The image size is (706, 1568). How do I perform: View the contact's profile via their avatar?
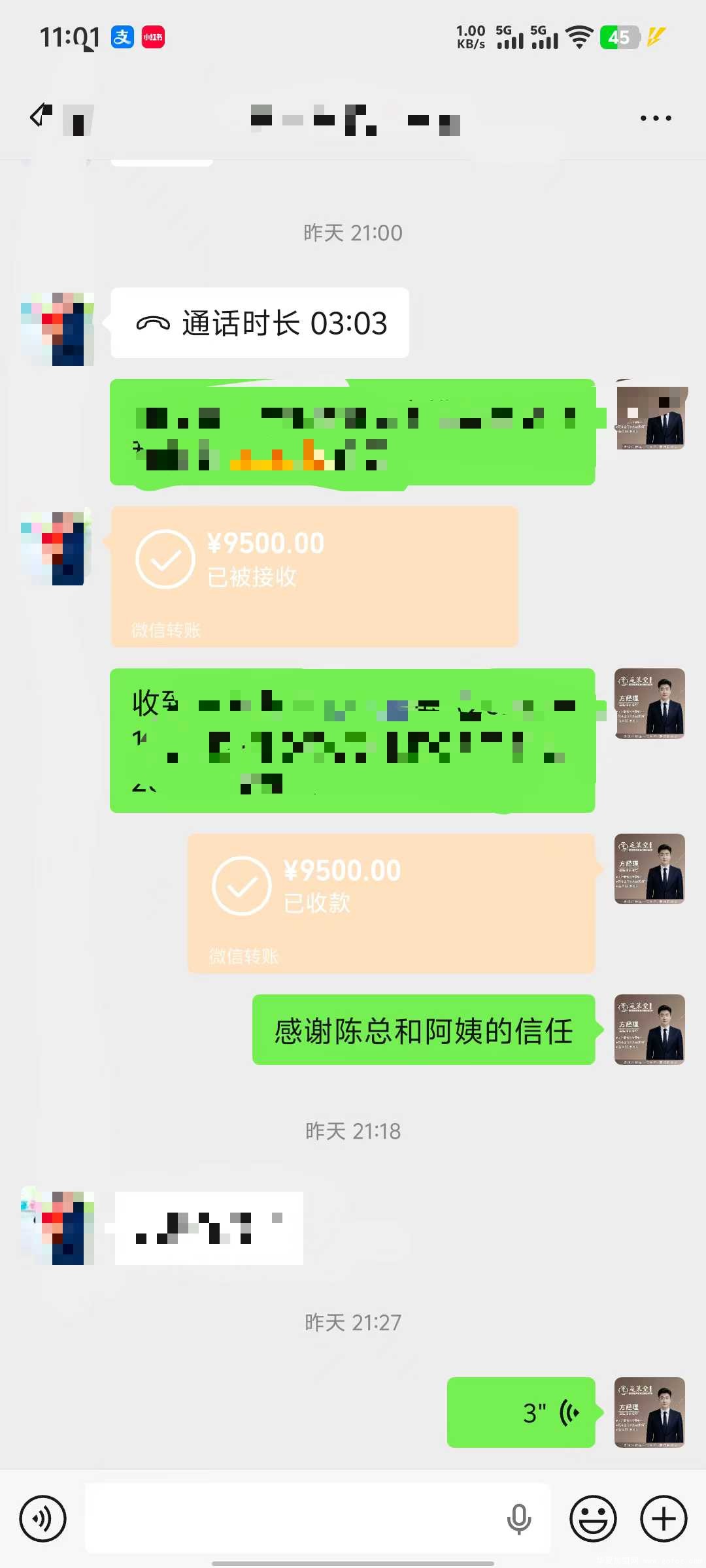pos(58,327)
